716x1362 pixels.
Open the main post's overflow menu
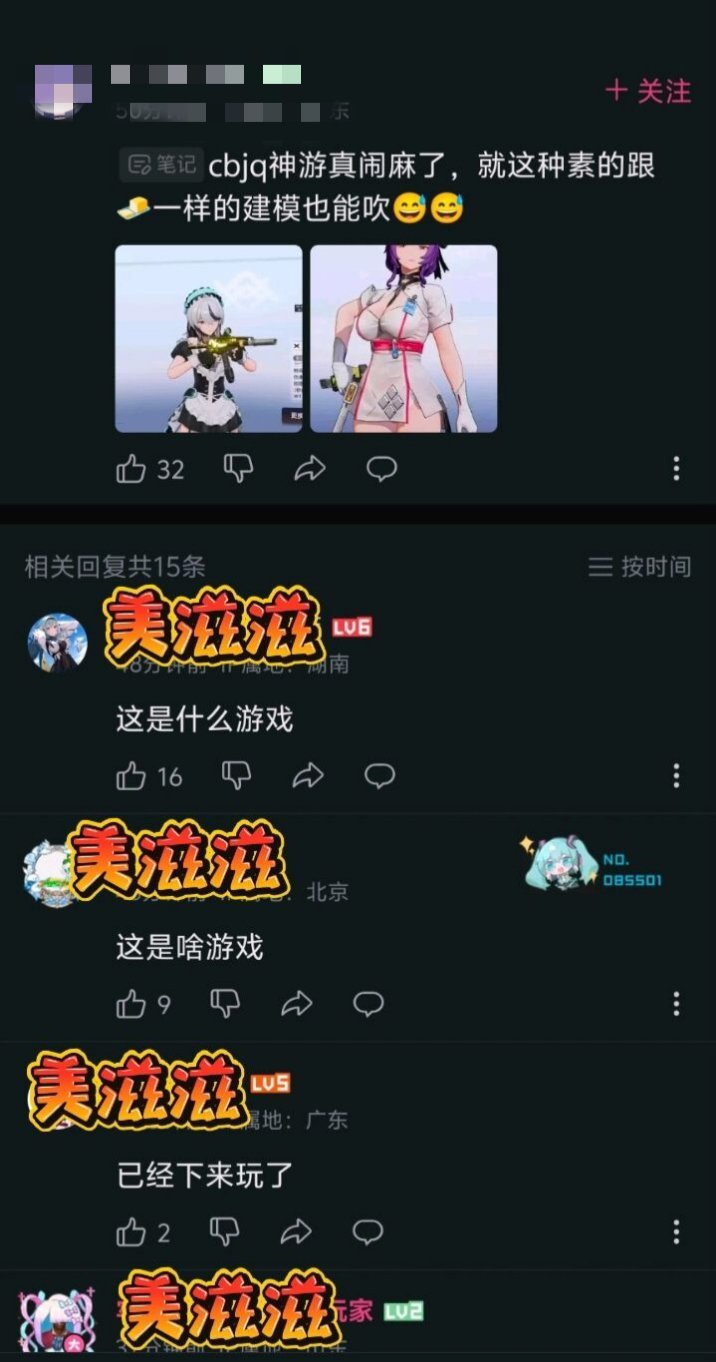[676, 468]
